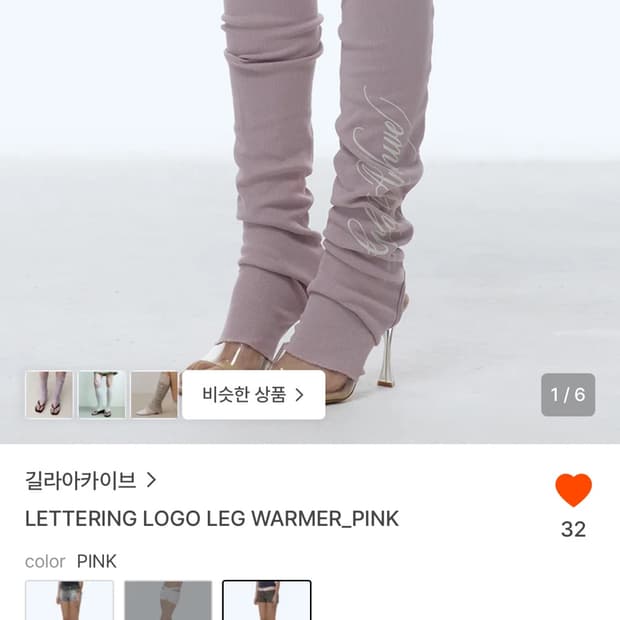This screenshot has height=620, width=620.
Task: Open similar item with red flip-flops
Action: coord(49,395)
